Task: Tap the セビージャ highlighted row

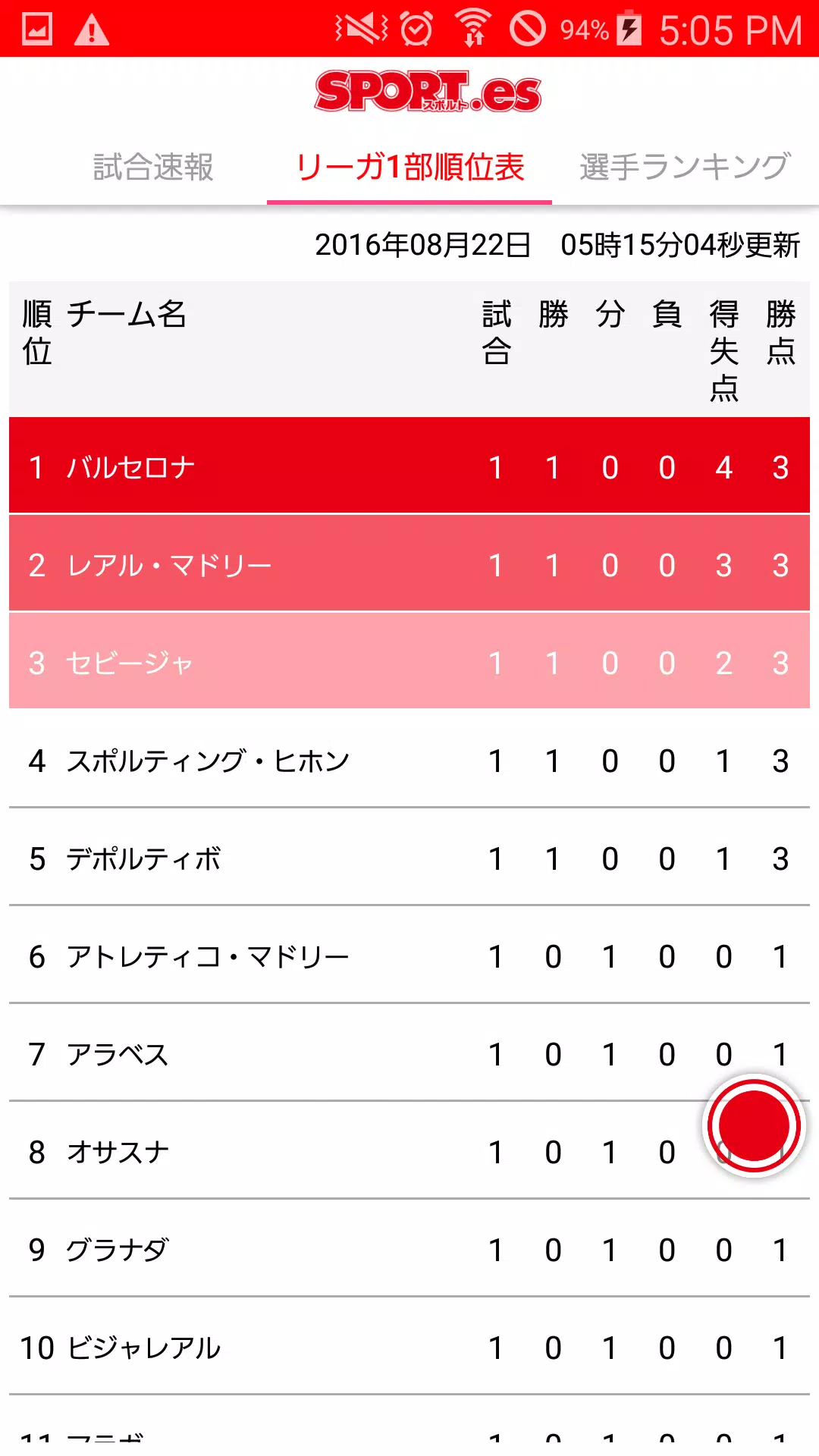Action: point(409,663)
